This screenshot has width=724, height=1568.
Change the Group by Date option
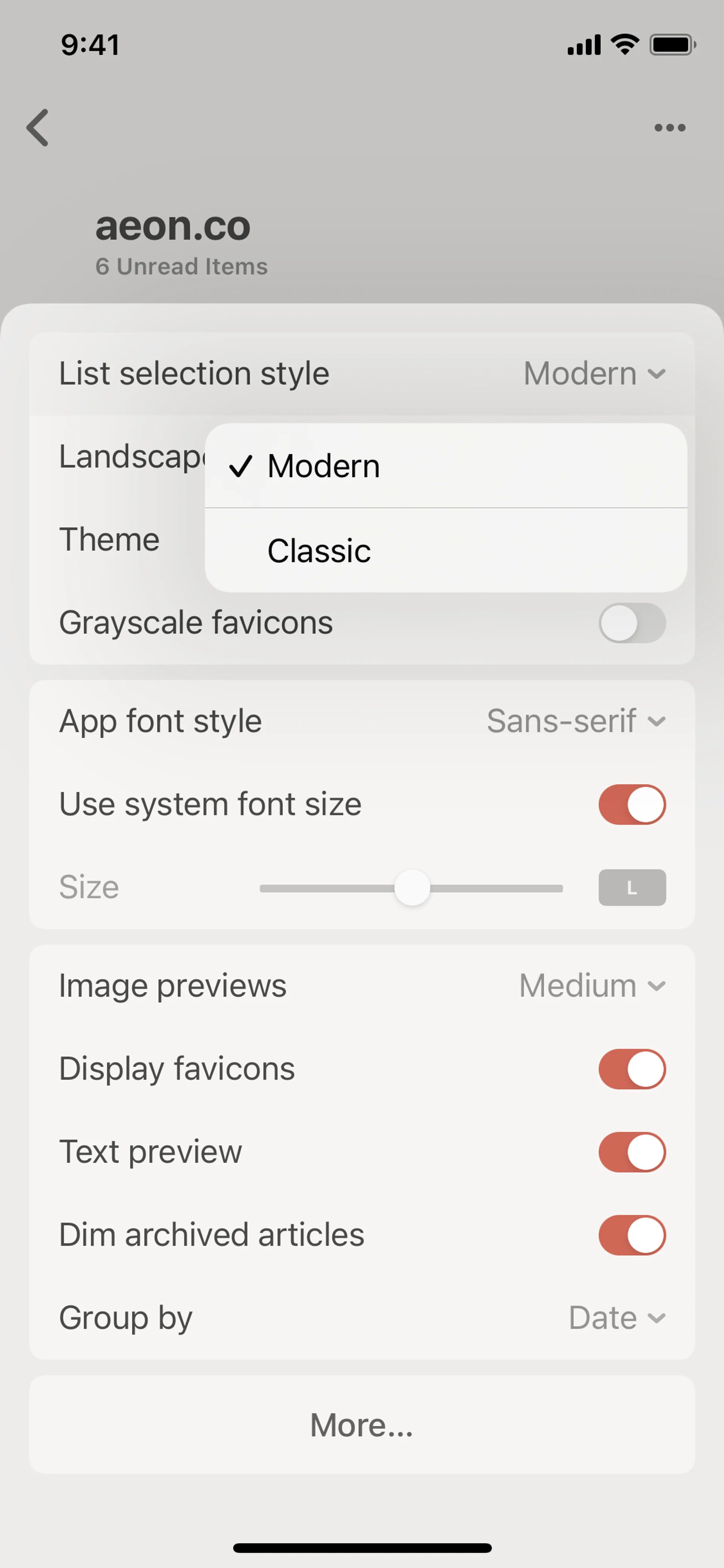(616, 1318)
